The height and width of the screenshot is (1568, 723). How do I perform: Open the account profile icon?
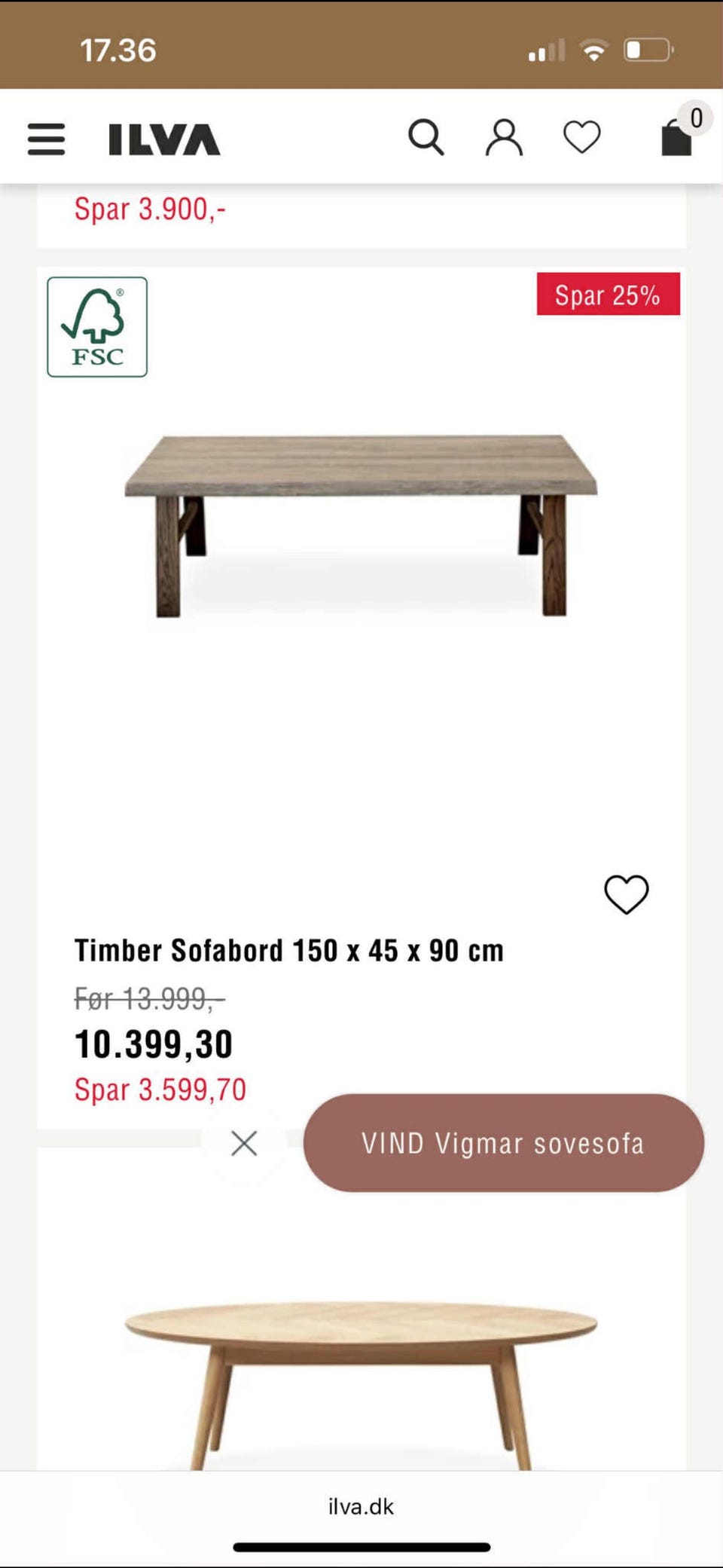[505, 136]
